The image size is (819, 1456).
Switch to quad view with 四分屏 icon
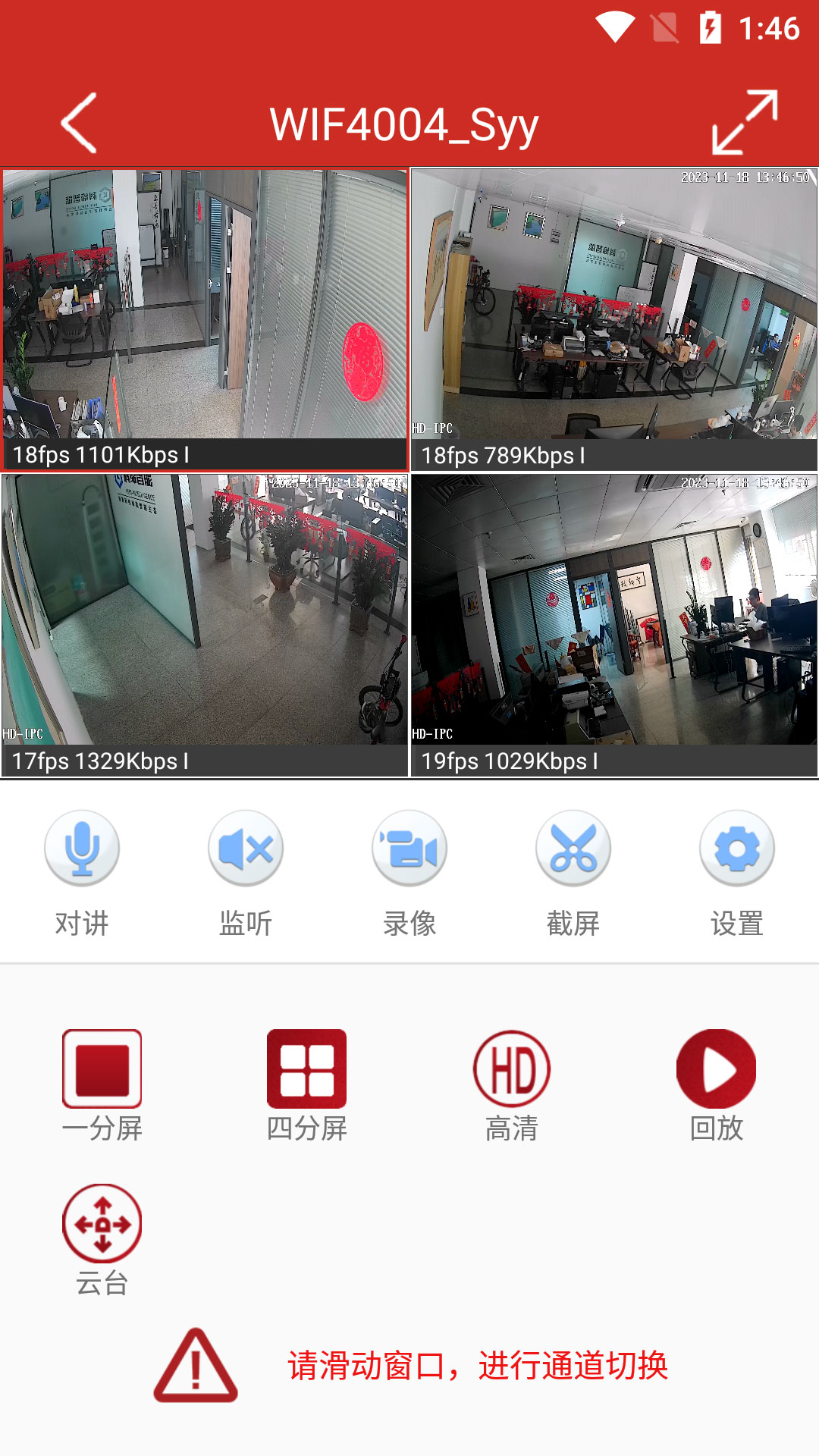pyautogui.click(x=307, y=1068)
